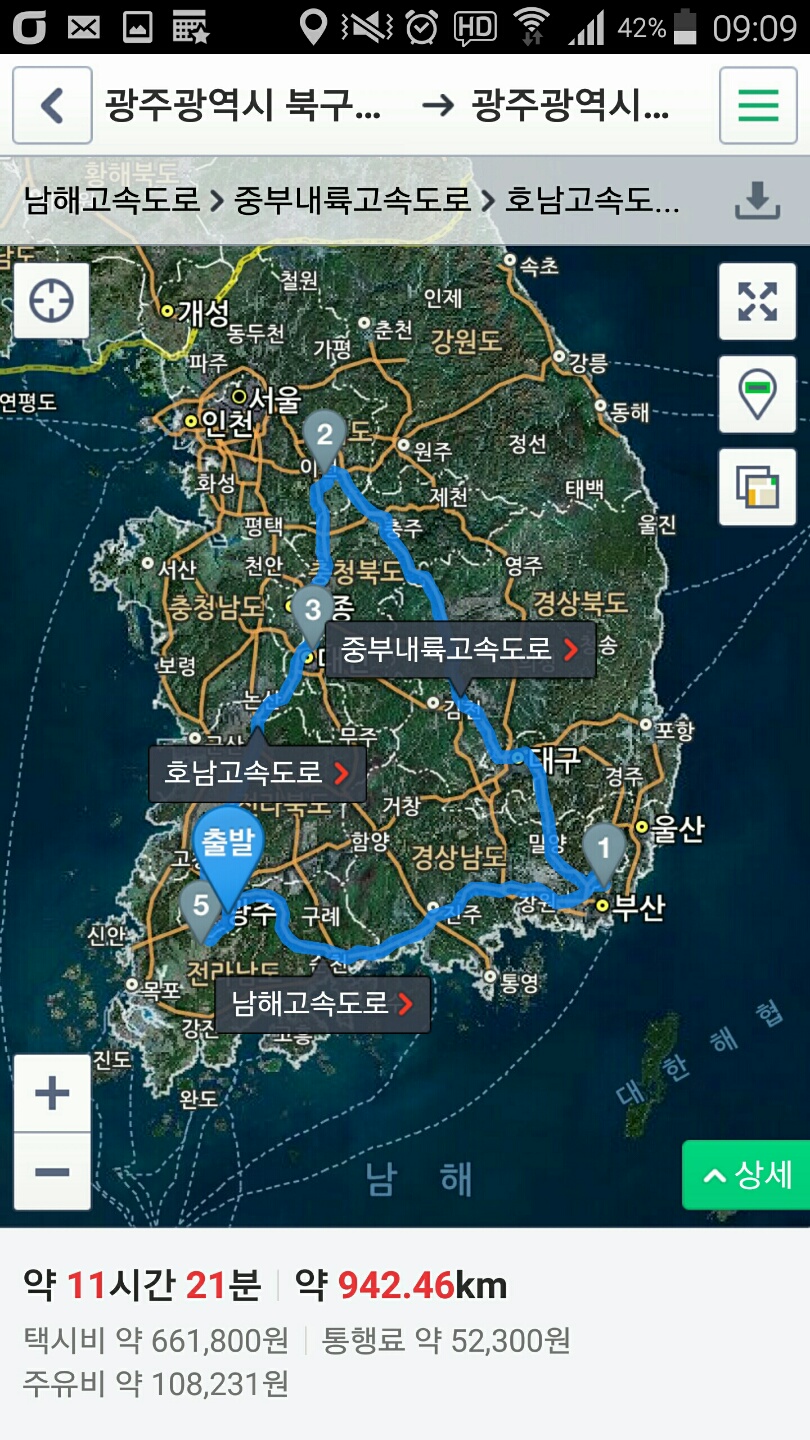Screen dimensions: 810x1440
Task: Open the map layers button
Action: 757,486
